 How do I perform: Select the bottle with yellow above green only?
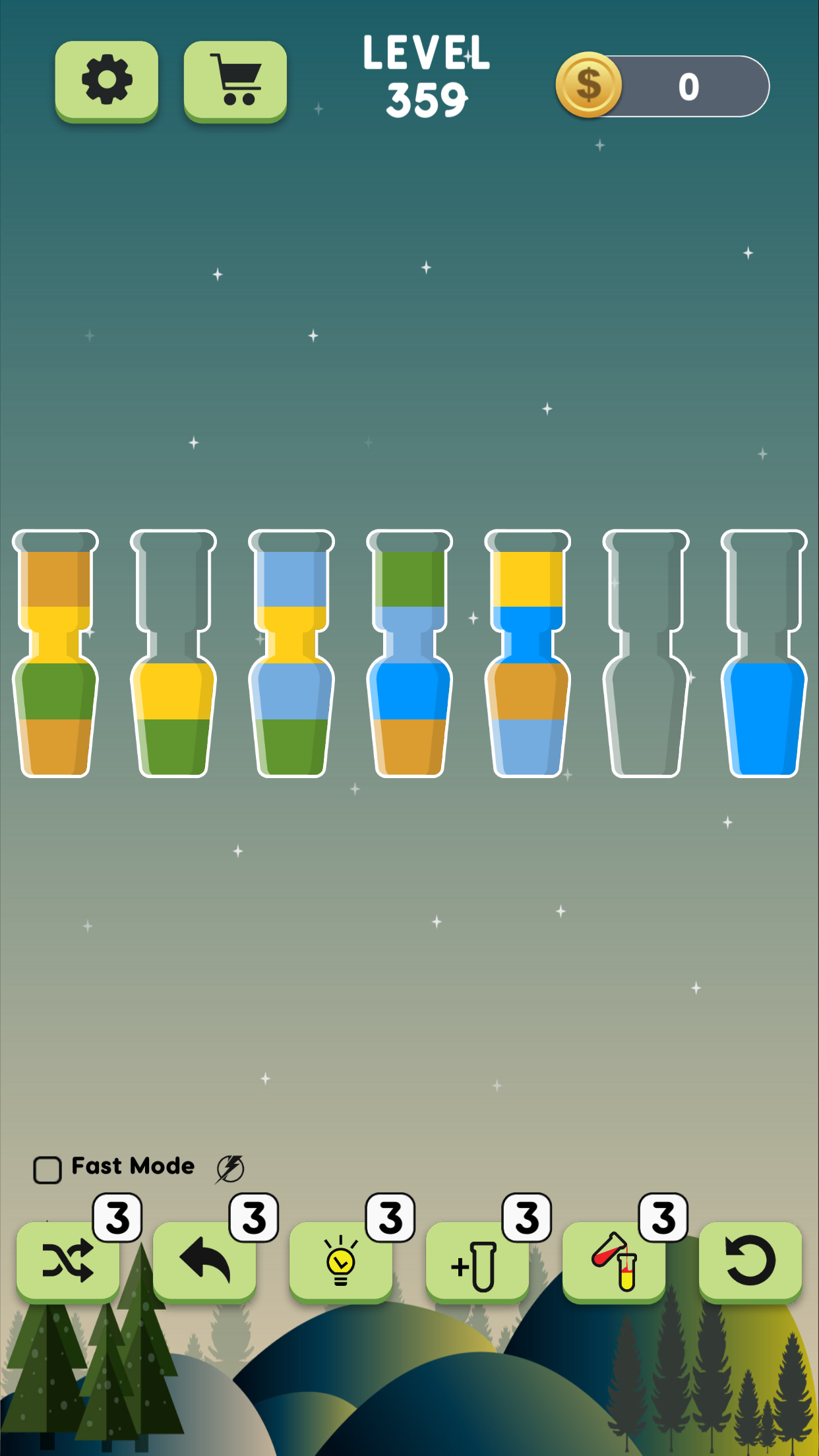tap(173, 653)
